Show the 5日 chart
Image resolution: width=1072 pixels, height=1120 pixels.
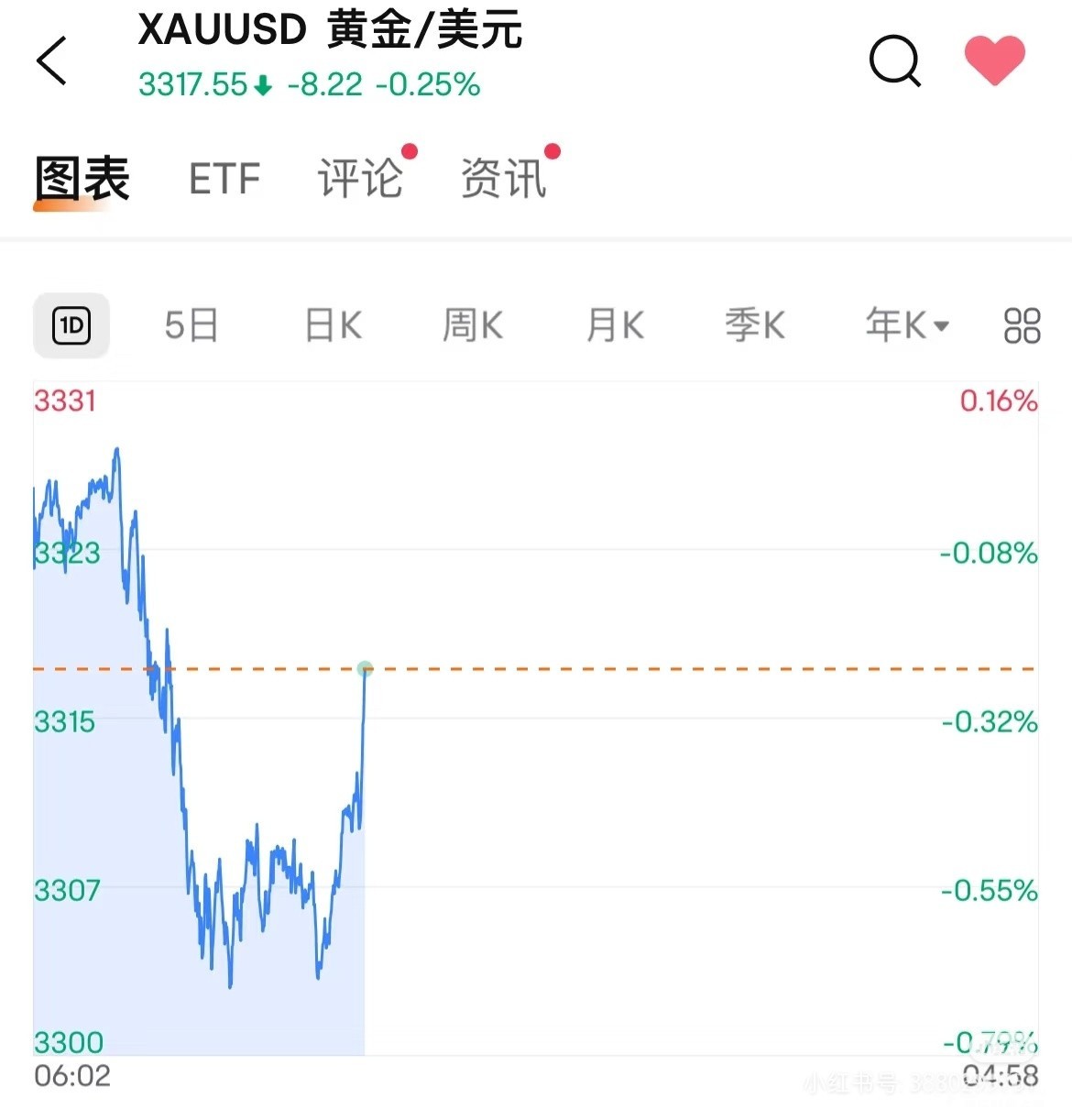pyautogui.click(x=191, y=325)
